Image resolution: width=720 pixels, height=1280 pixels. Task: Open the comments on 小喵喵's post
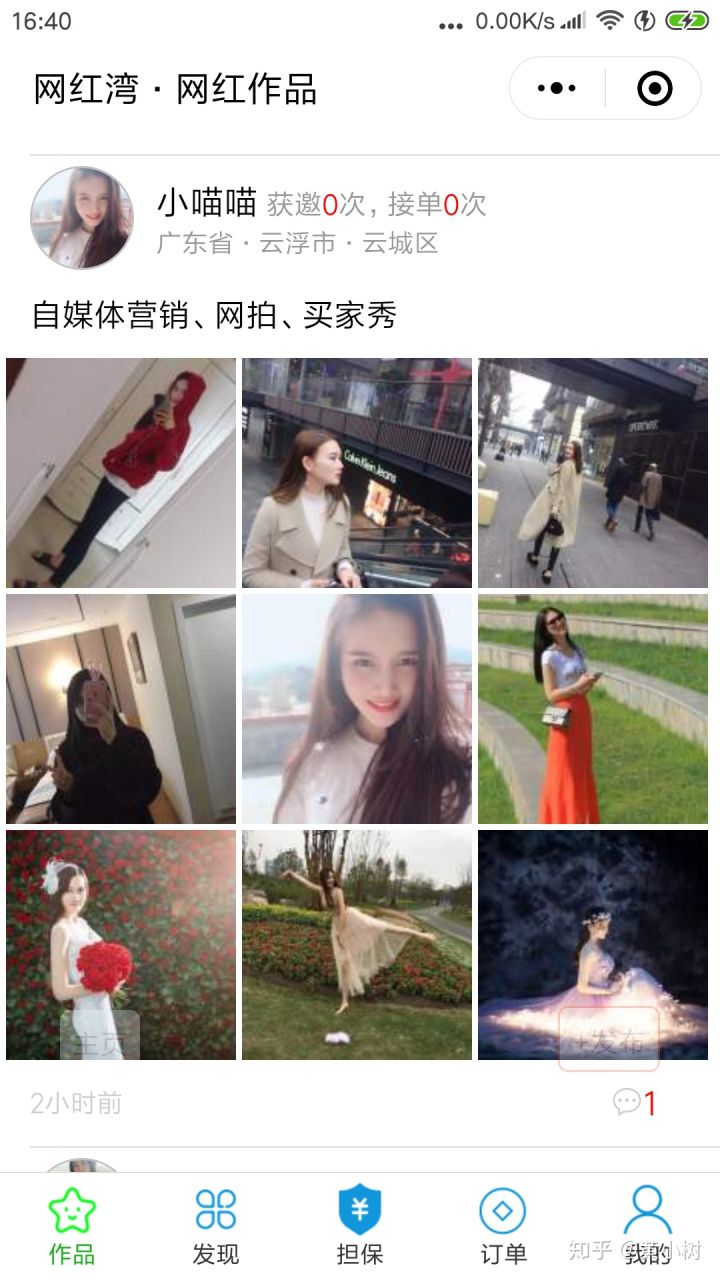click(x=636, y=1103)
